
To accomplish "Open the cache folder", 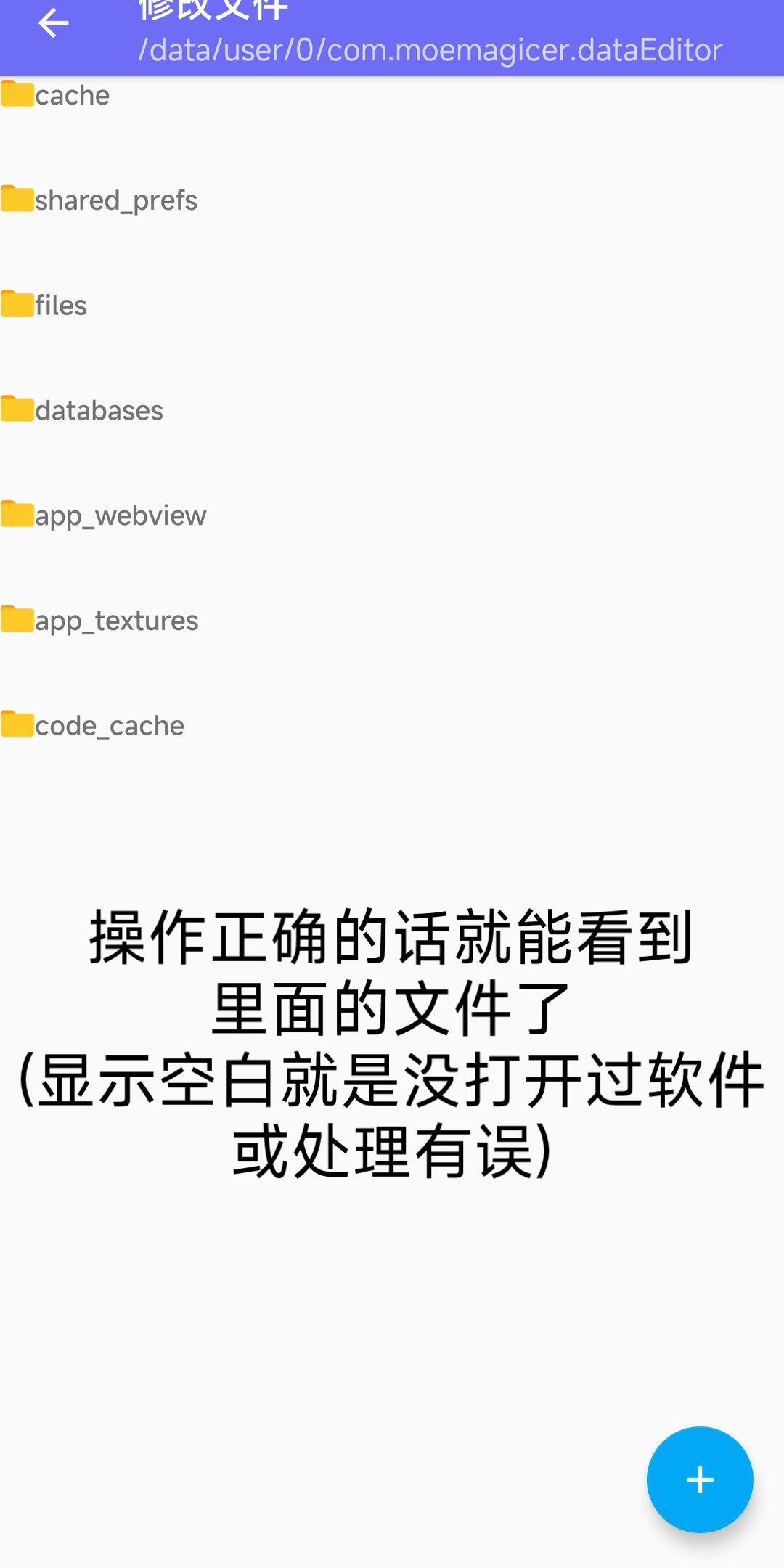I will pos(71,95).
